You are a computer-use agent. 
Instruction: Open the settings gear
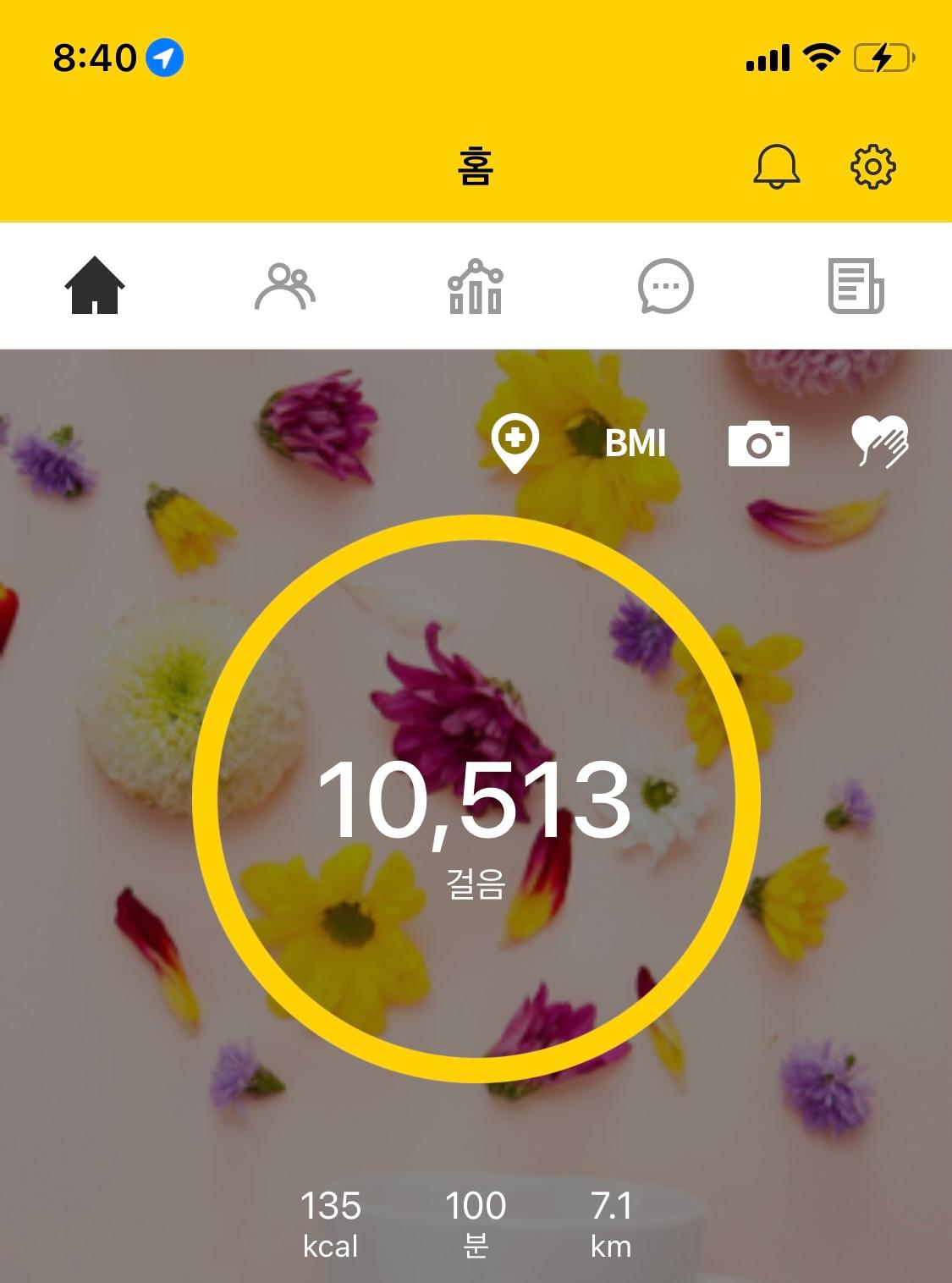[872, 167]
